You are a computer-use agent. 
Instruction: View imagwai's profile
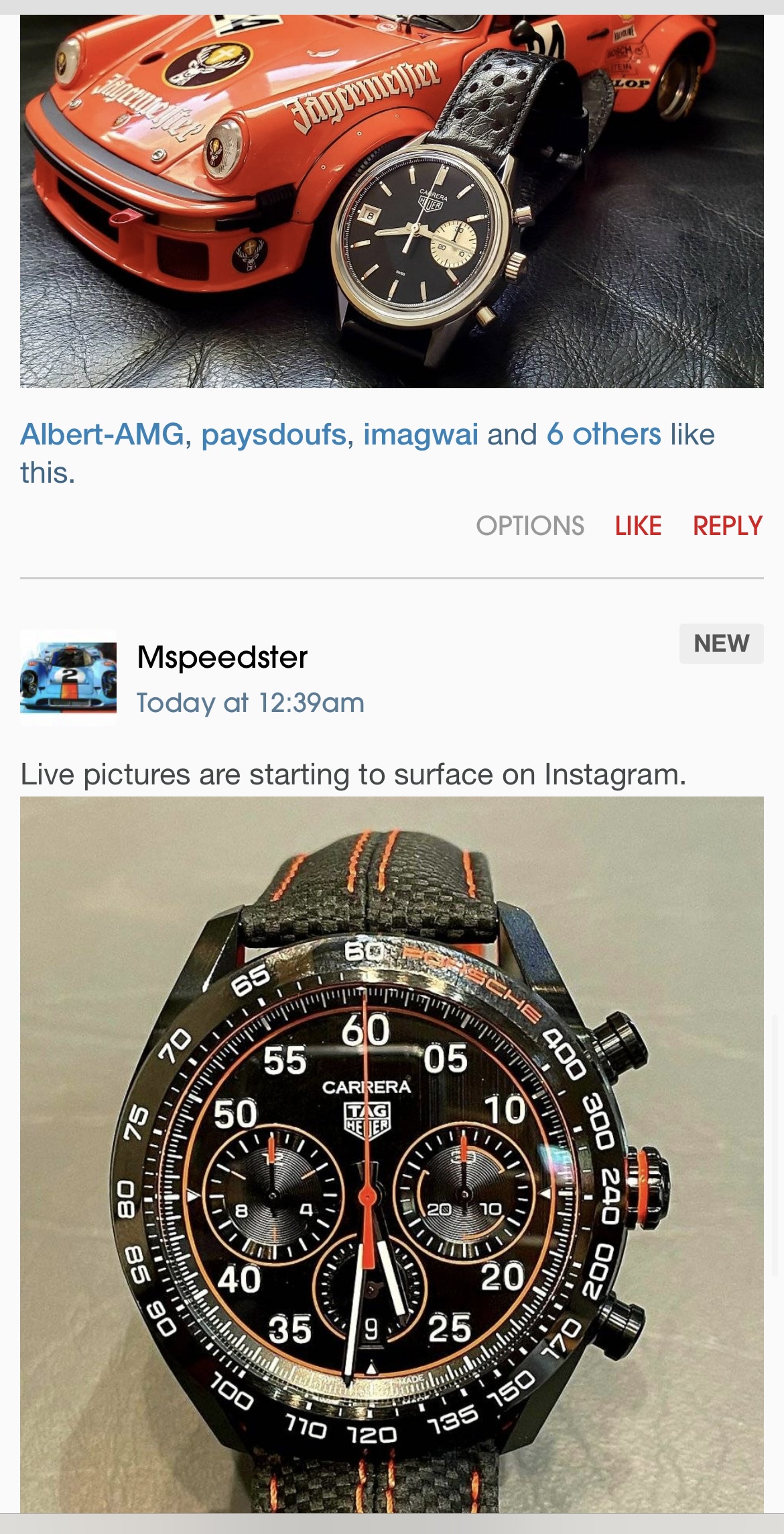420,434
